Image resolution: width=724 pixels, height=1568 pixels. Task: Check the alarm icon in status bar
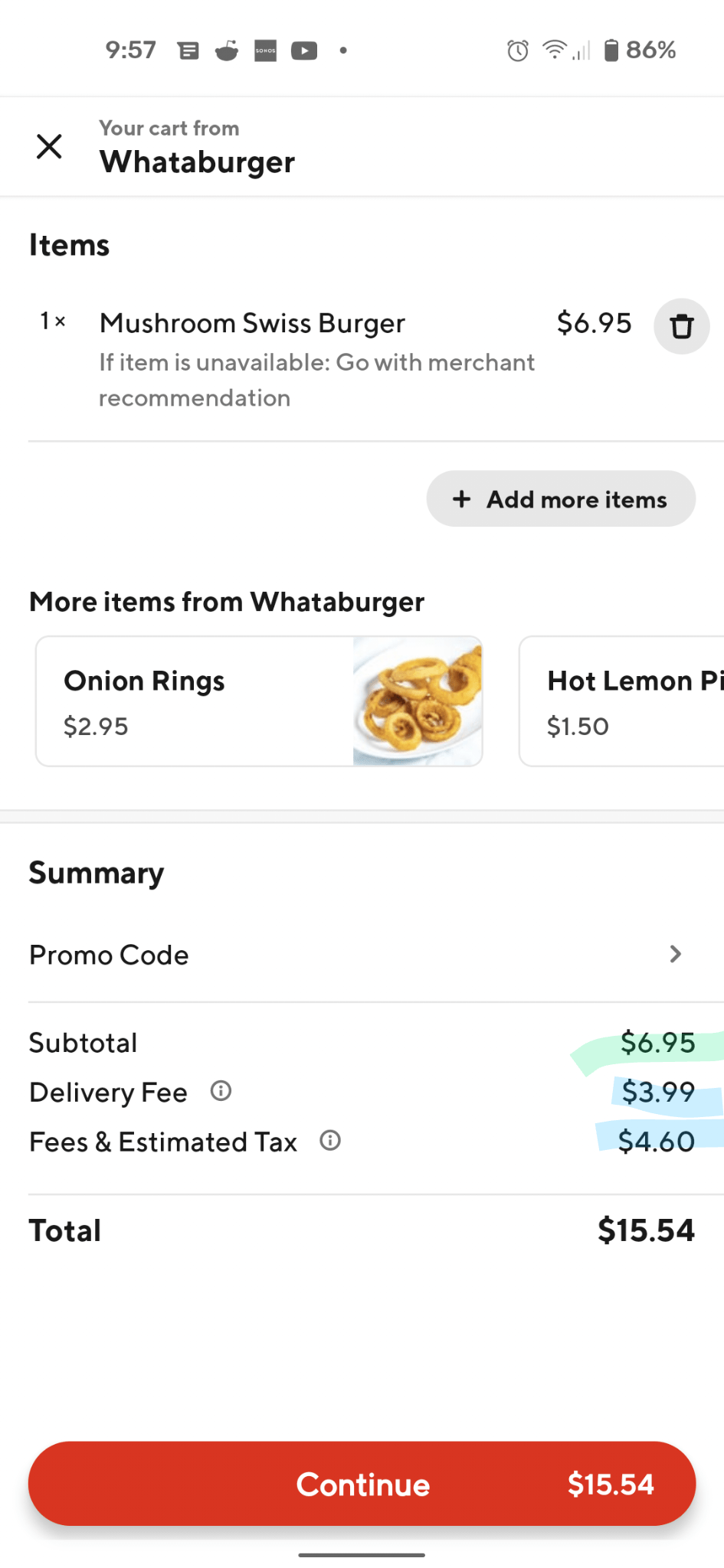click(x=517, y=49)
